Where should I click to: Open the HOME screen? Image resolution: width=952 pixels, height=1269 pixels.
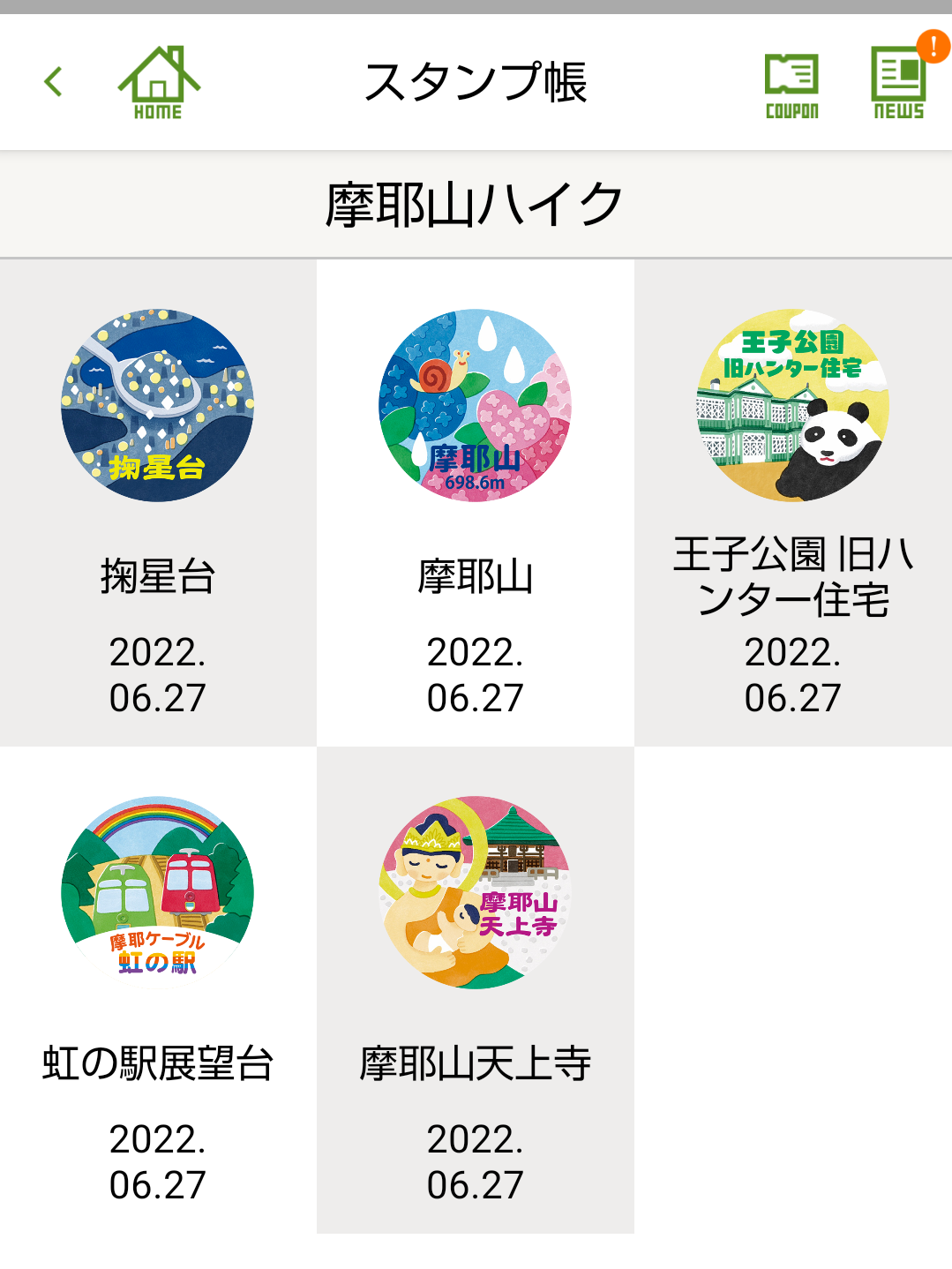click(x=159, y=82)
